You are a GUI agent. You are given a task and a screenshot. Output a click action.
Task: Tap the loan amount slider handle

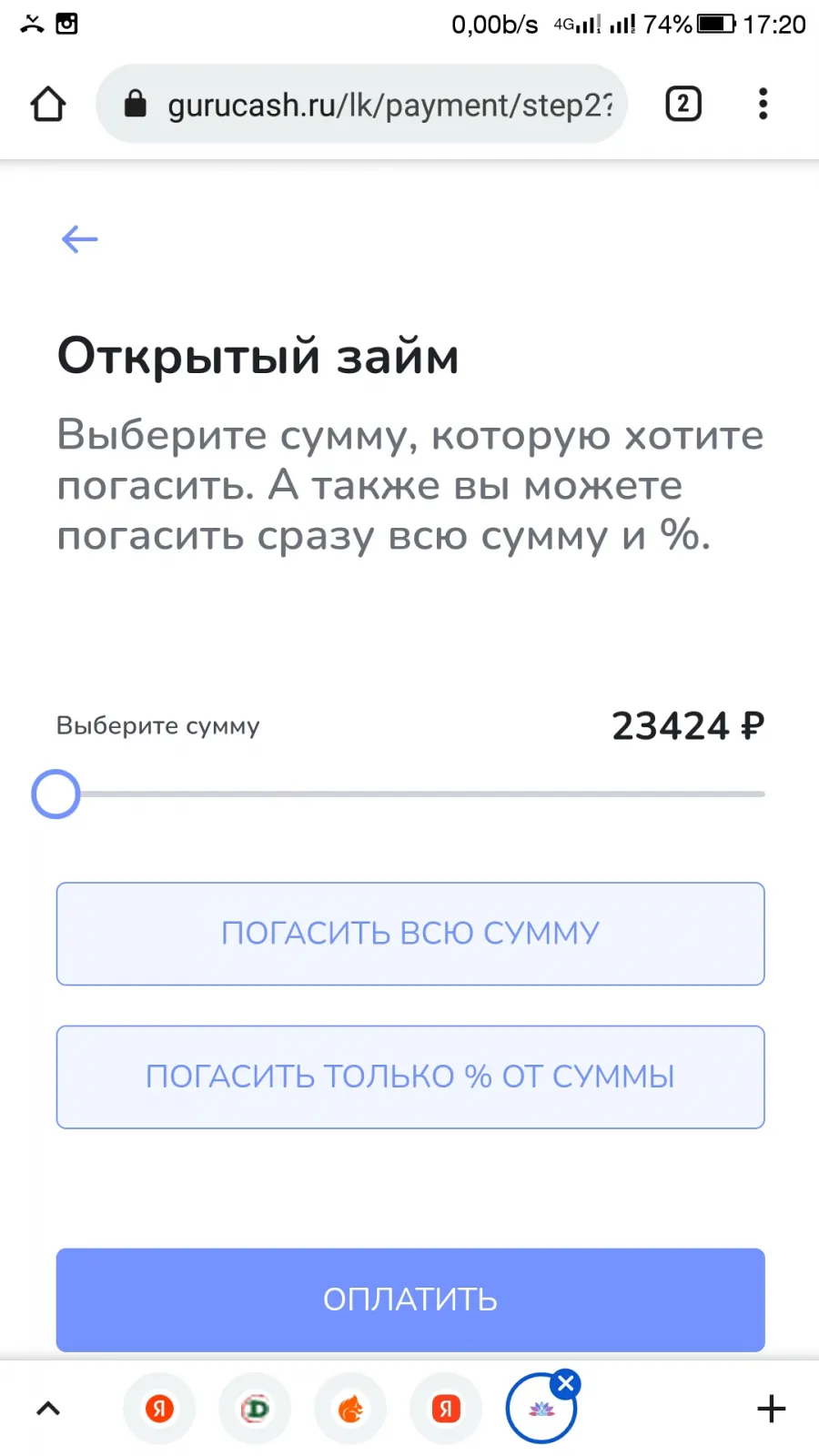[56, 794]
